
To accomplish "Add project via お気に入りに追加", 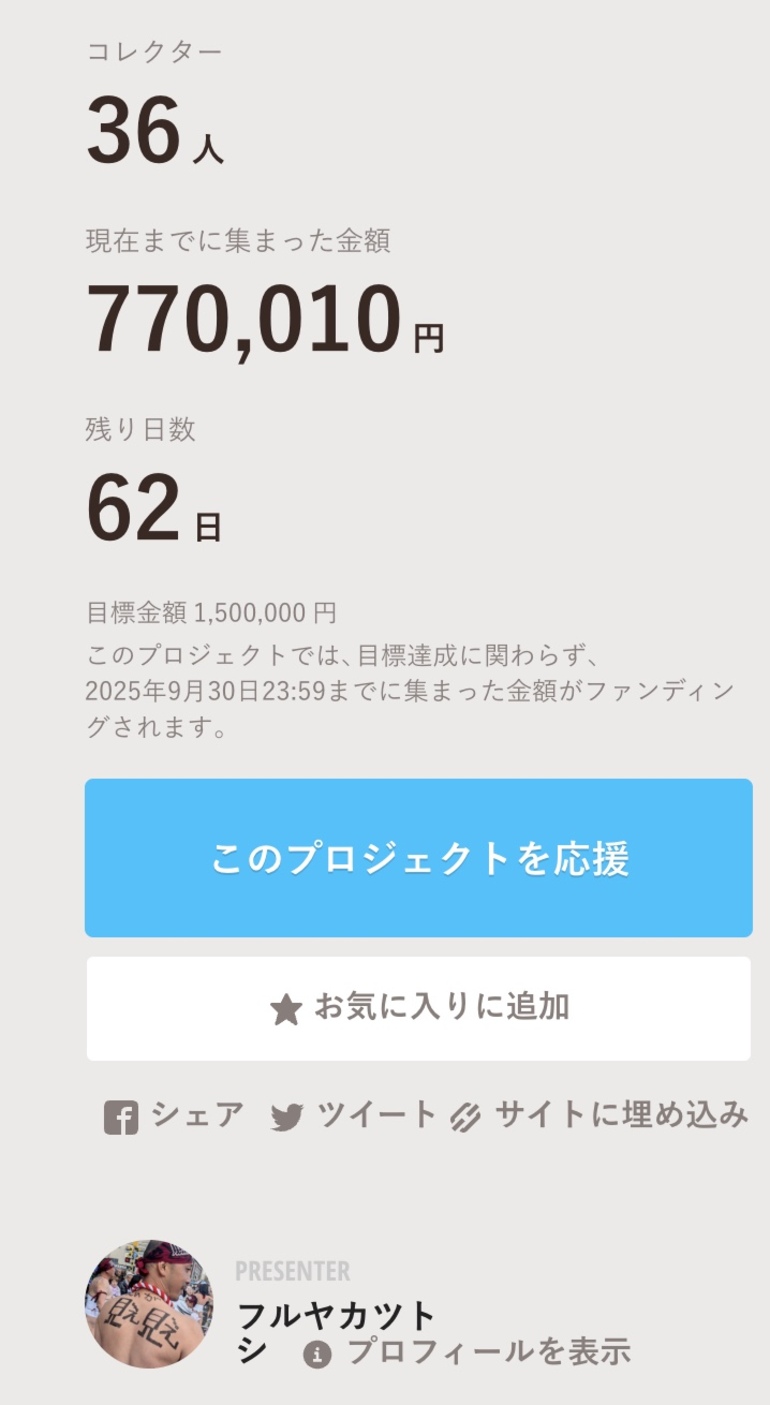I will [418, 1008].
